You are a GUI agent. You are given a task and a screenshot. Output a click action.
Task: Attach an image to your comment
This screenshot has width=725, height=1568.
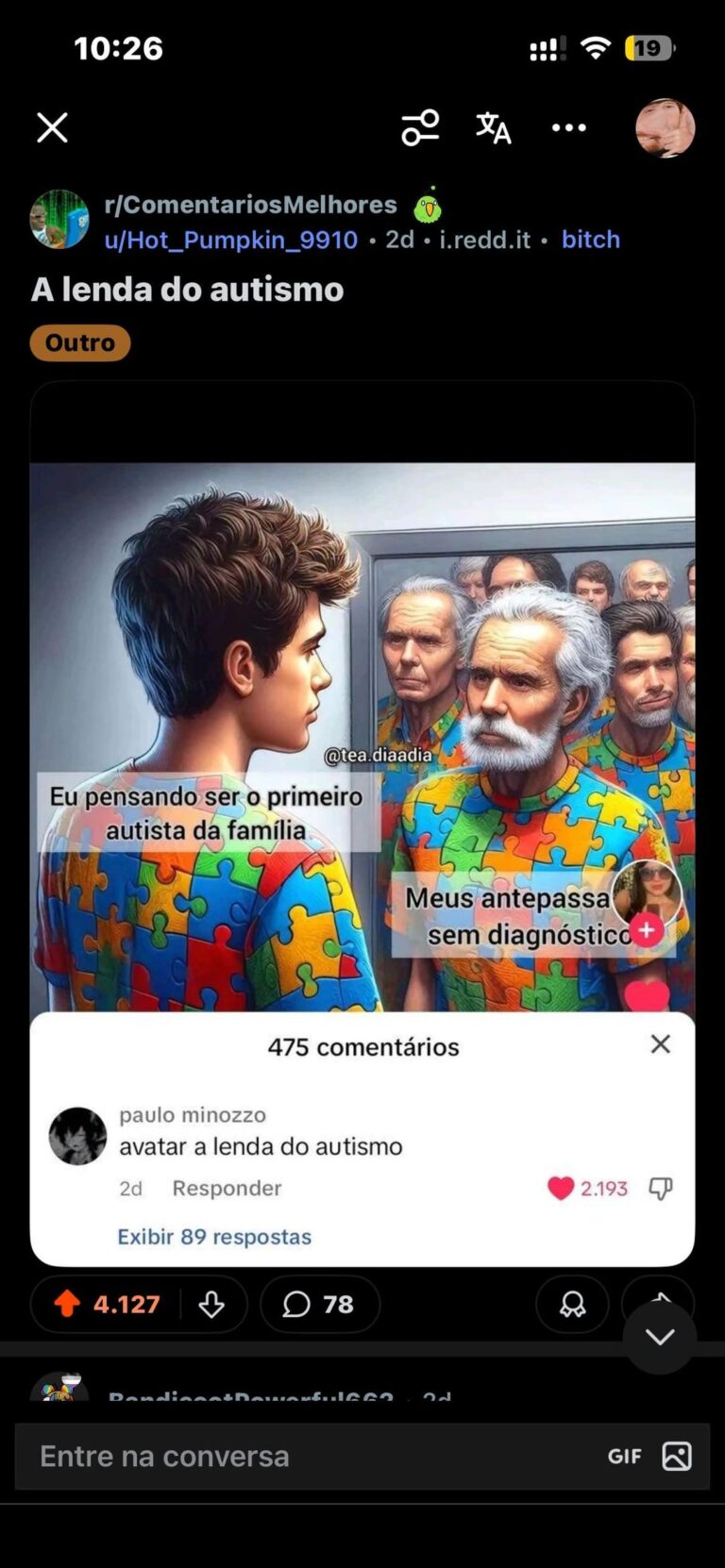click(x=677, y=1456)
